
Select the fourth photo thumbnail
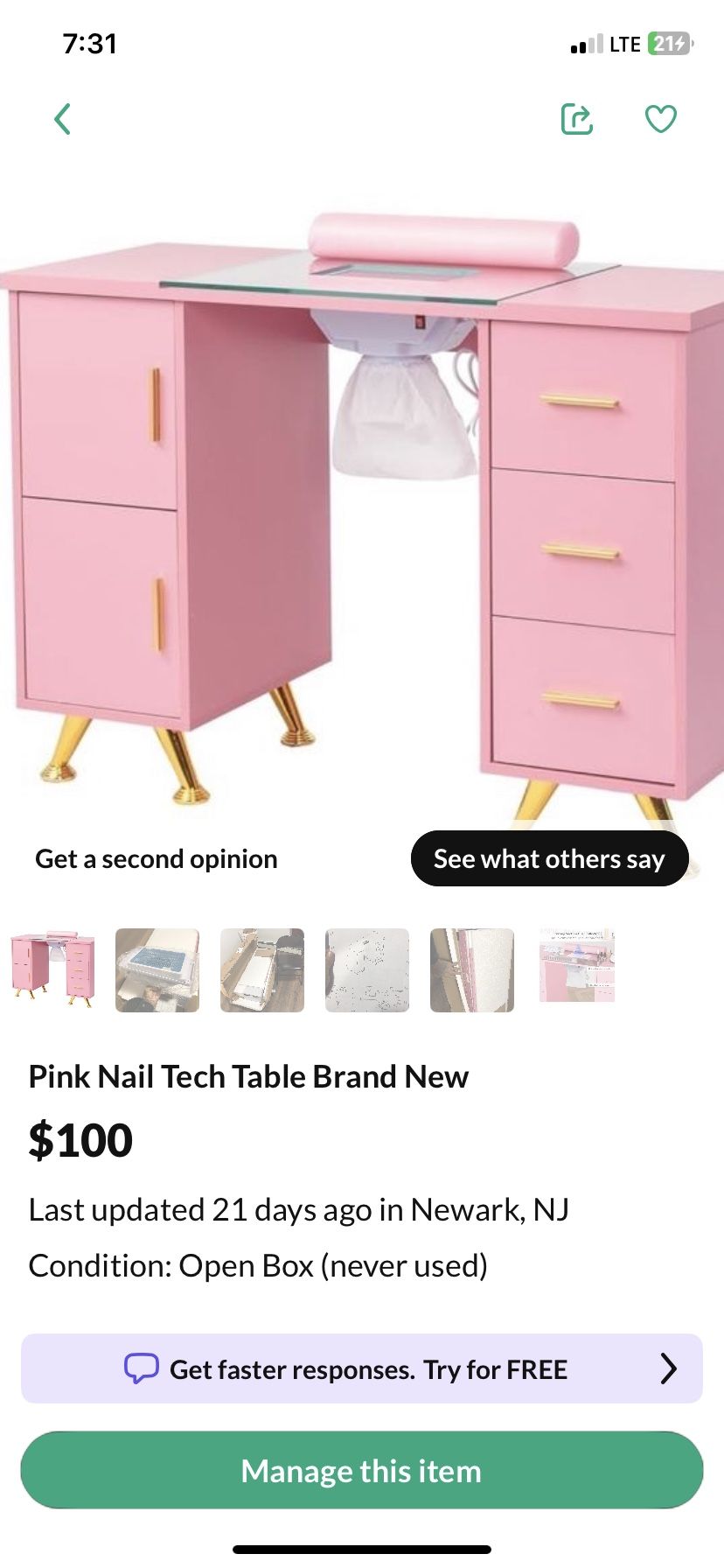[367, 969]
